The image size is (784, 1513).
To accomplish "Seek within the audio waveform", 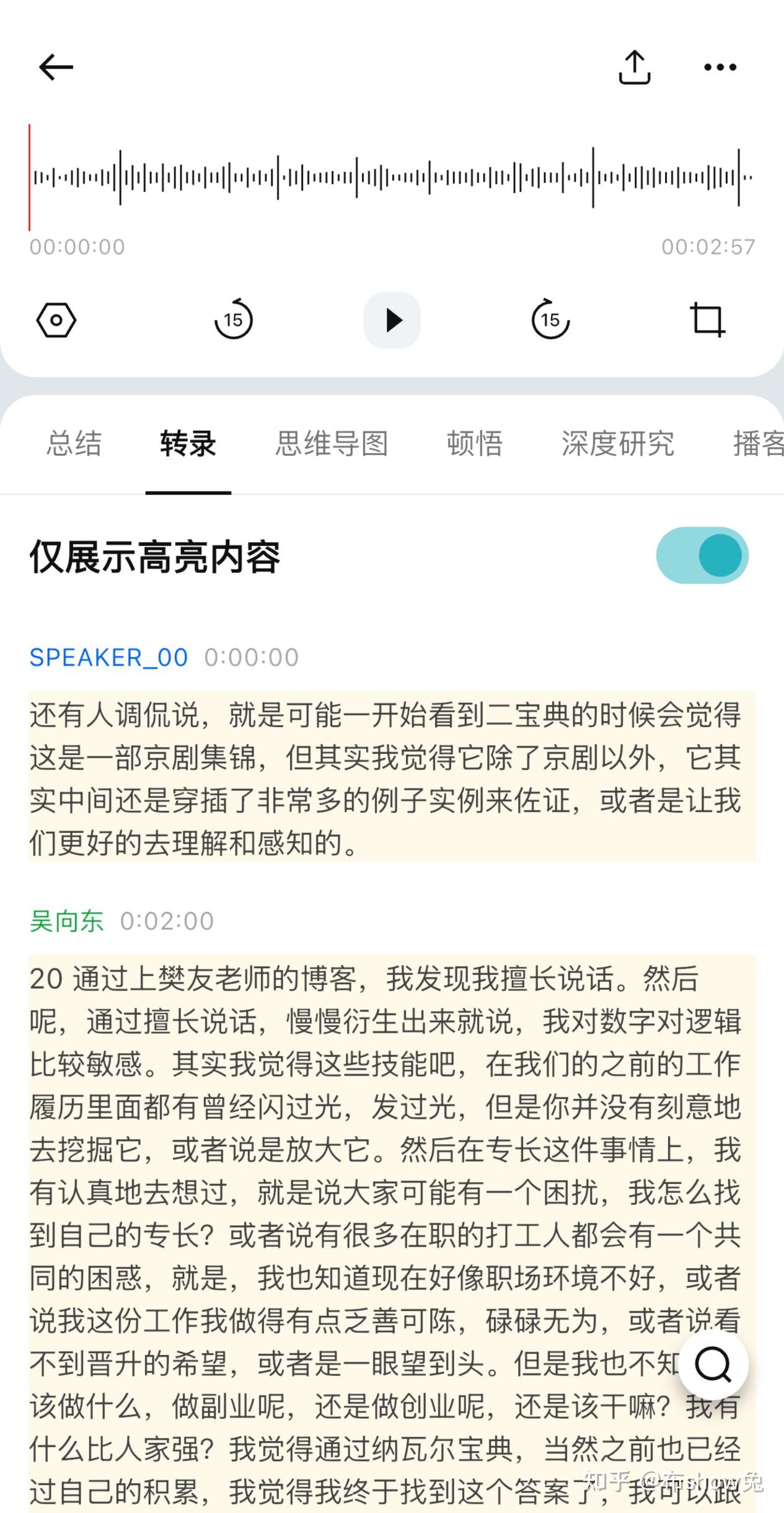I will [x=392, y=178].
